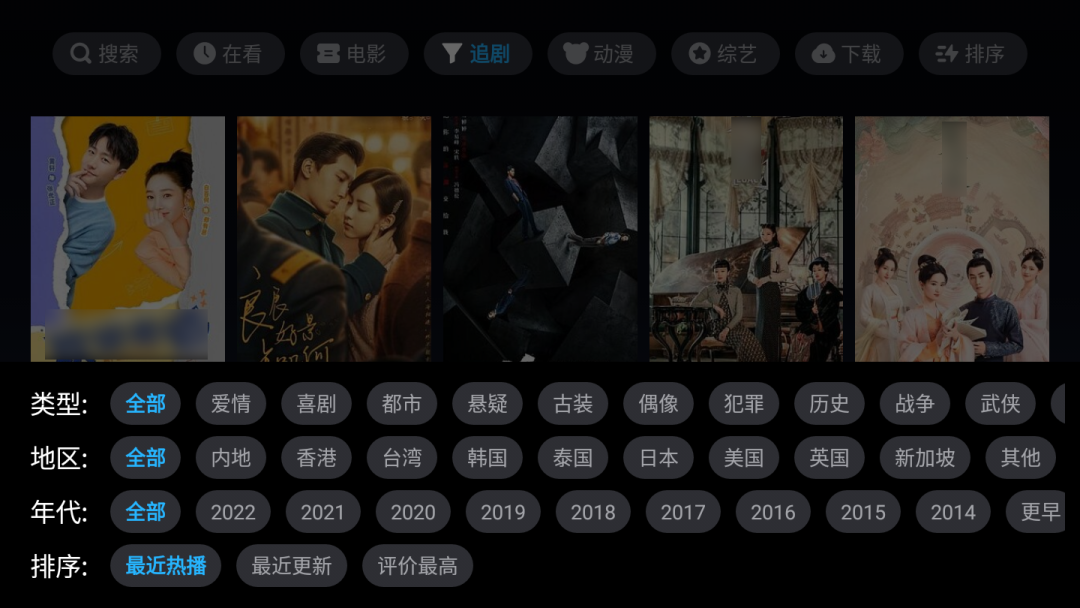Viewport: 1080px width, 608px height.
Task: Open the 下载 downloads section
Action: click(x=849, y=54)
